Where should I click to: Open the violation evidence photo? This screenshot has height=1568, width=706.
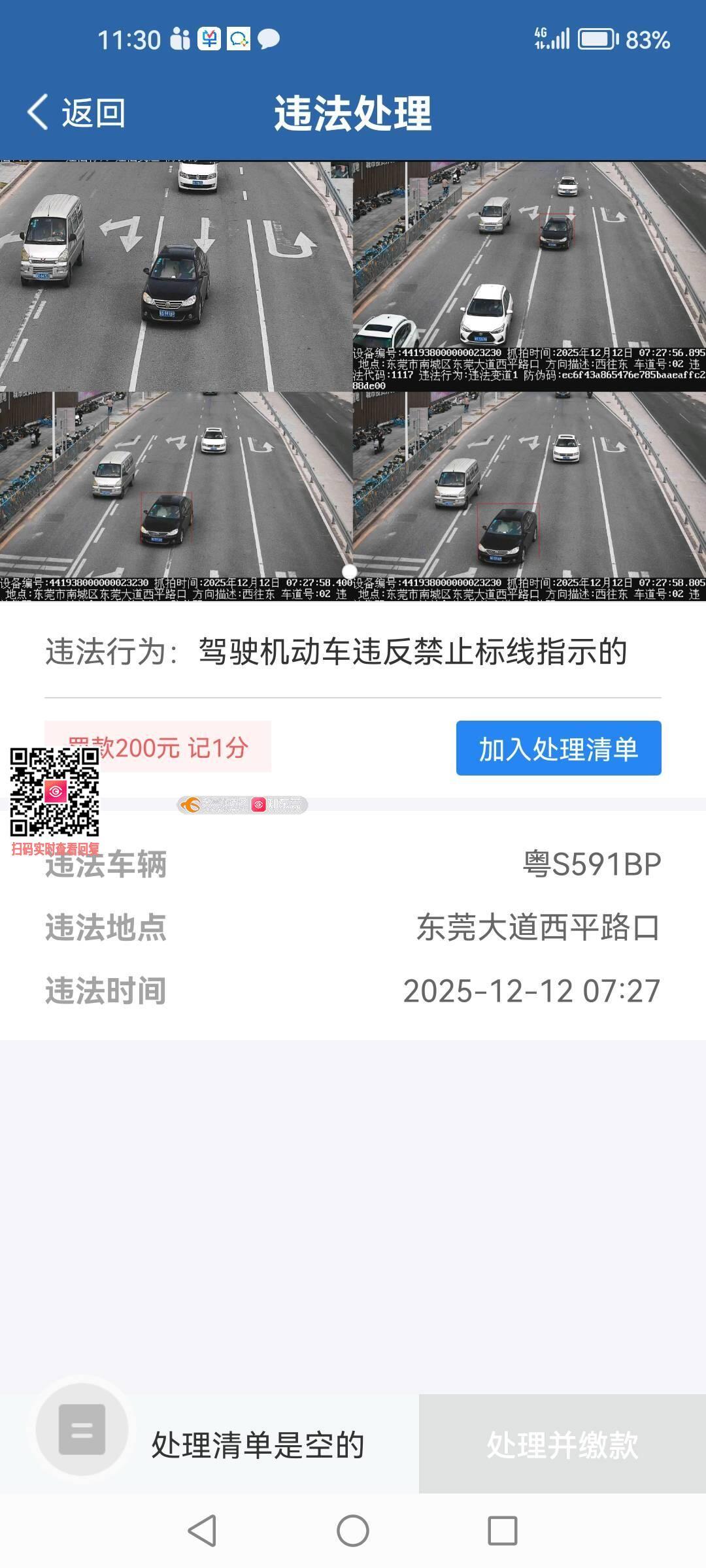pos(353,381)
